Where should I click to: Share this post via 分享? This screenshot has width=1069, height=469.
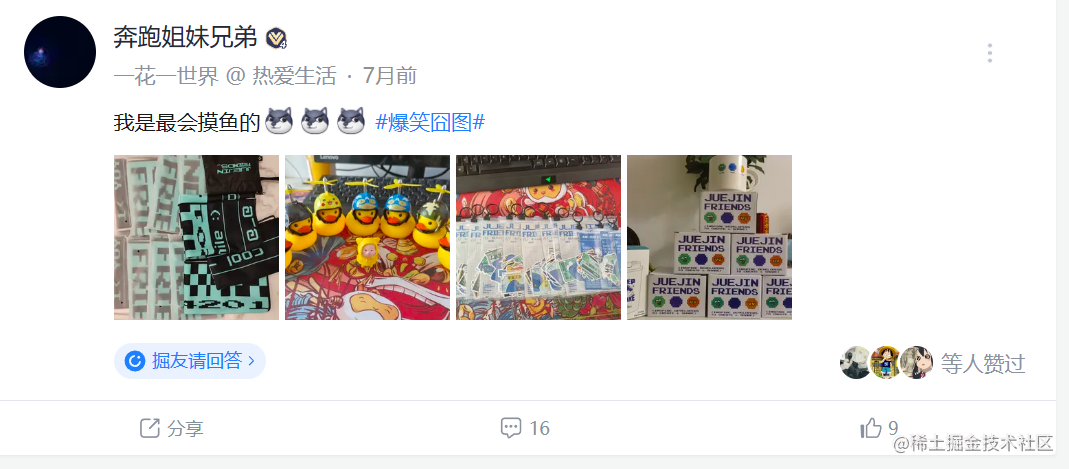[x=171, y=428]
